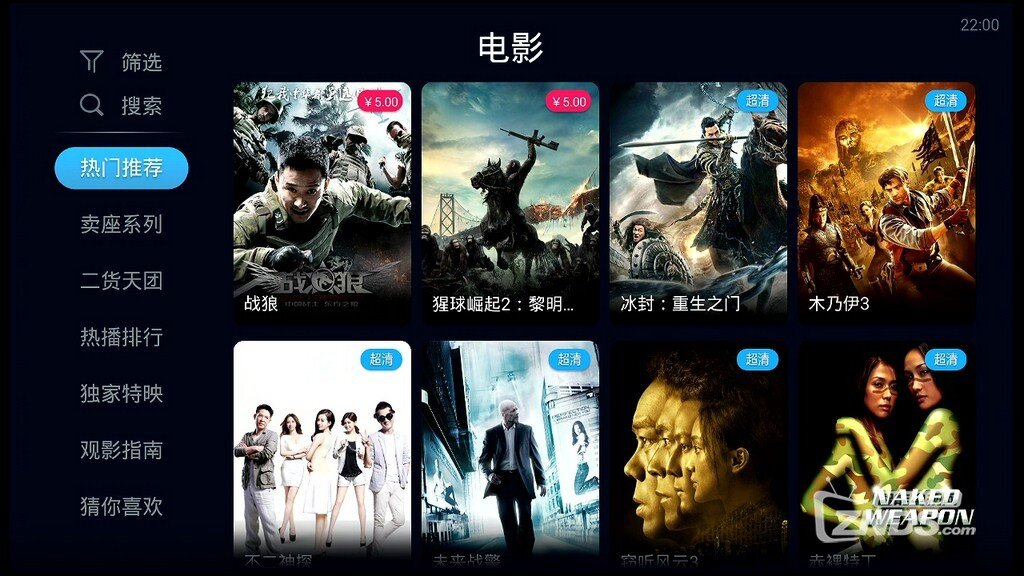The width and height of the screenshot is (1024, 576).
Task: Open 猩球崛起2：黎明 movie card
Action: click(x=510, y=202)
